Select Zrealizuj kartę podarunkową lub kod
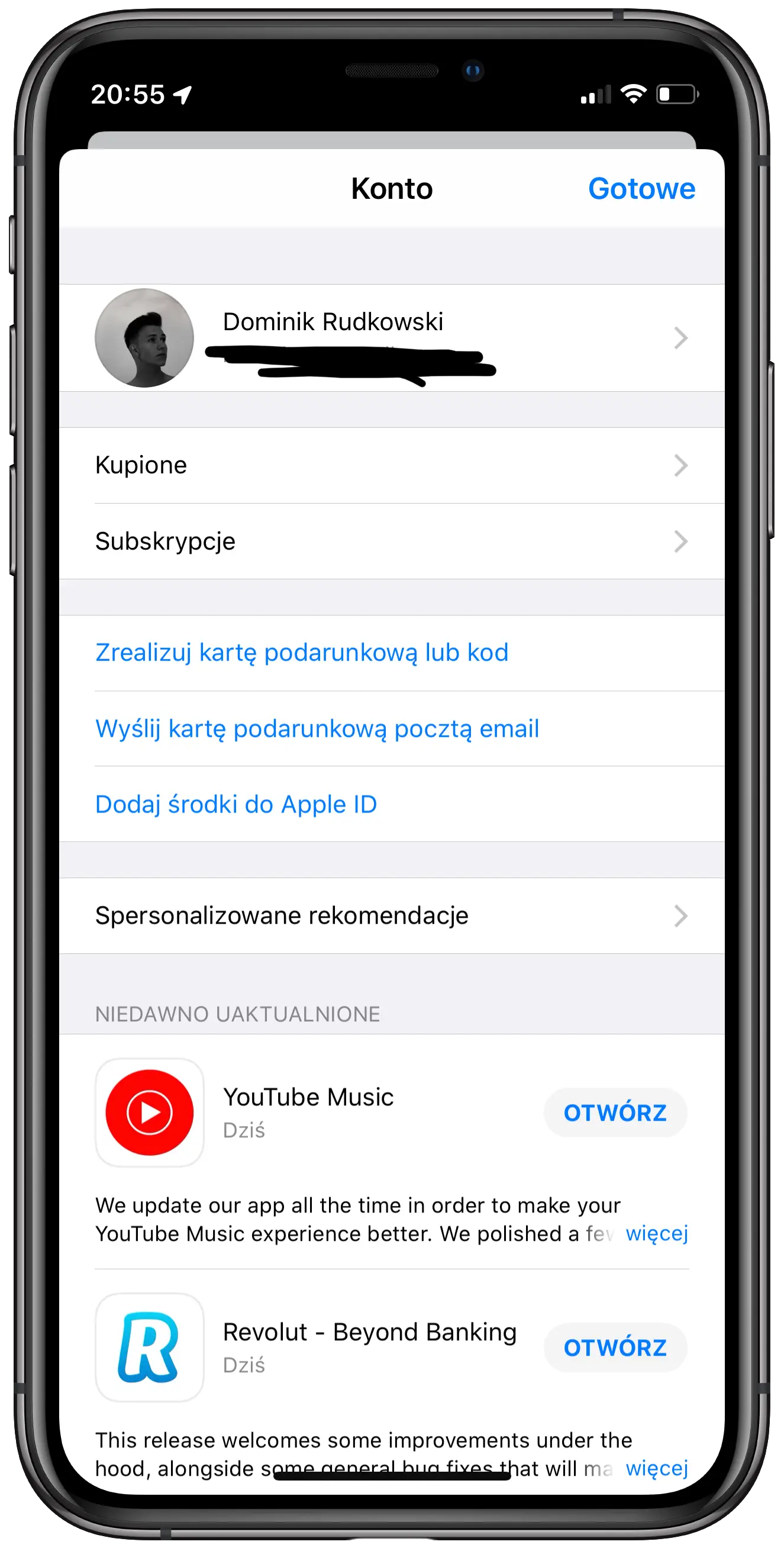 point(302,653)
